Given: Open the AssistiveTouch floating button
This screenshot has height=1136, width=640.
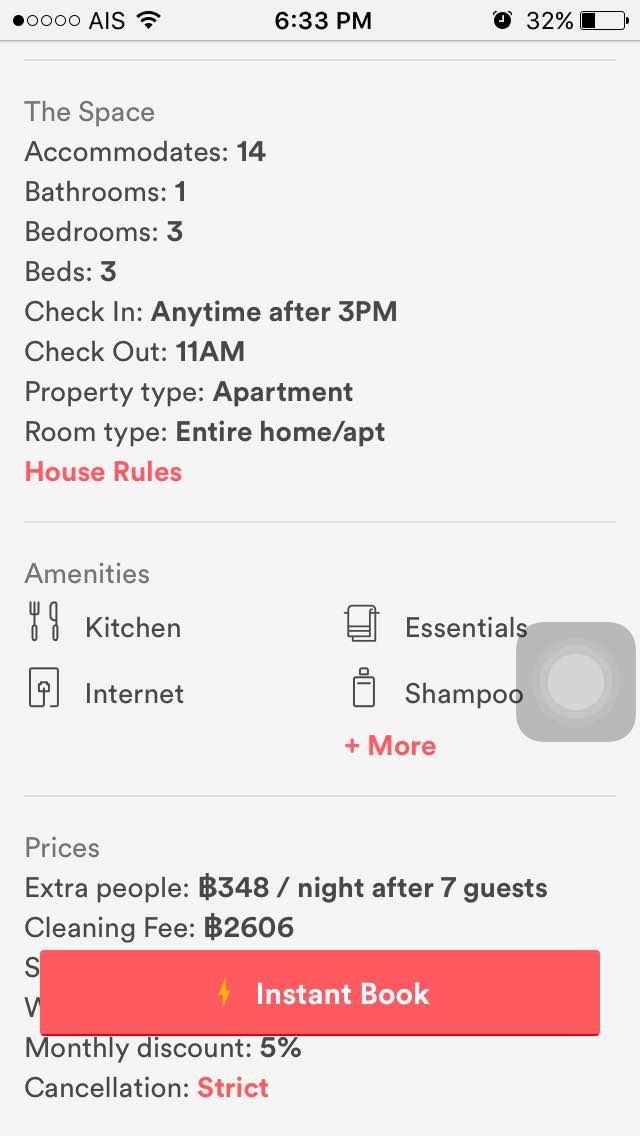Looking at the screenshot, I should tap(575, 682).
